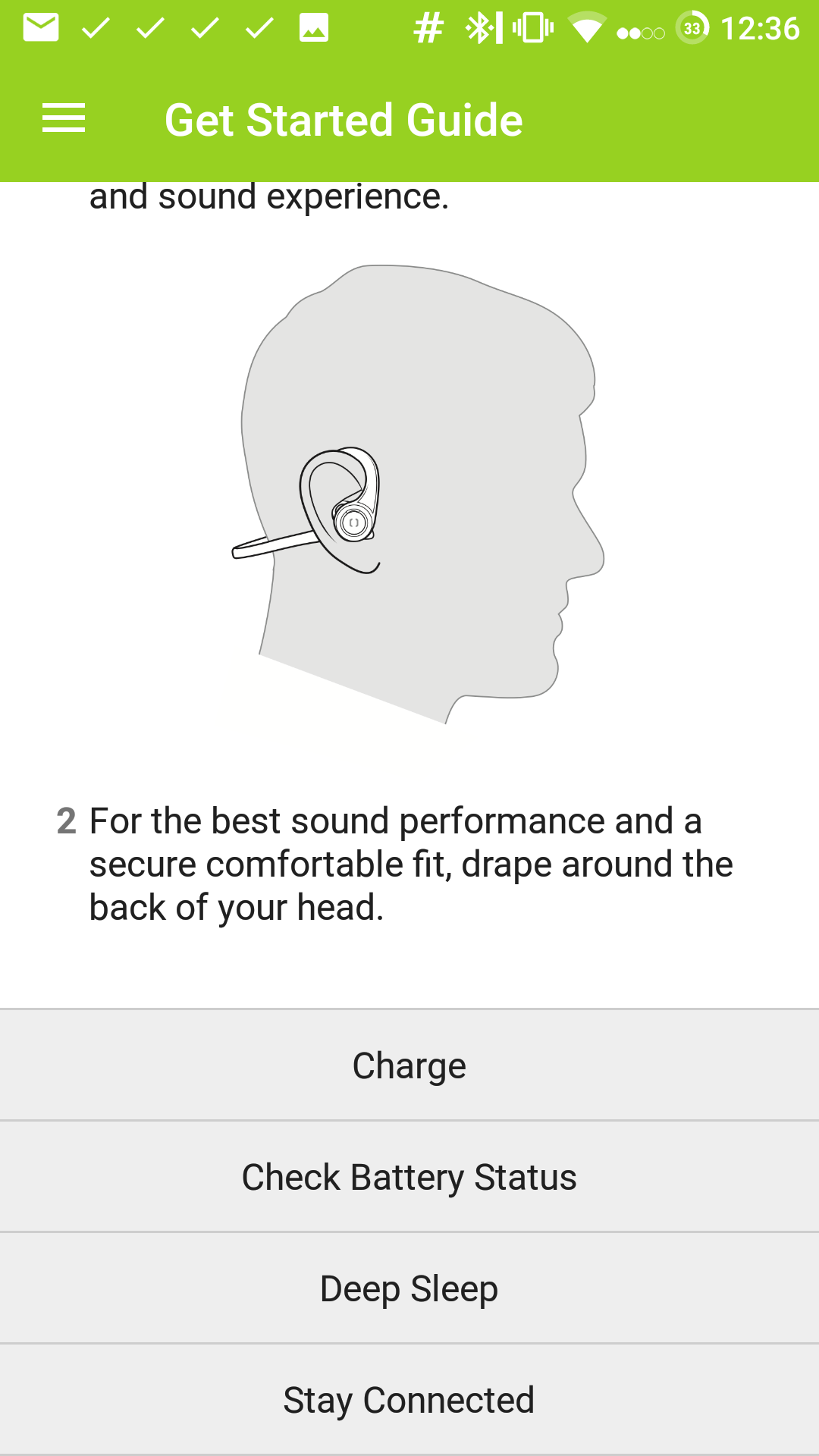Screen dimensions: 819x1456
Task: Open Check Battery Status section
Action: (409, 1176)
